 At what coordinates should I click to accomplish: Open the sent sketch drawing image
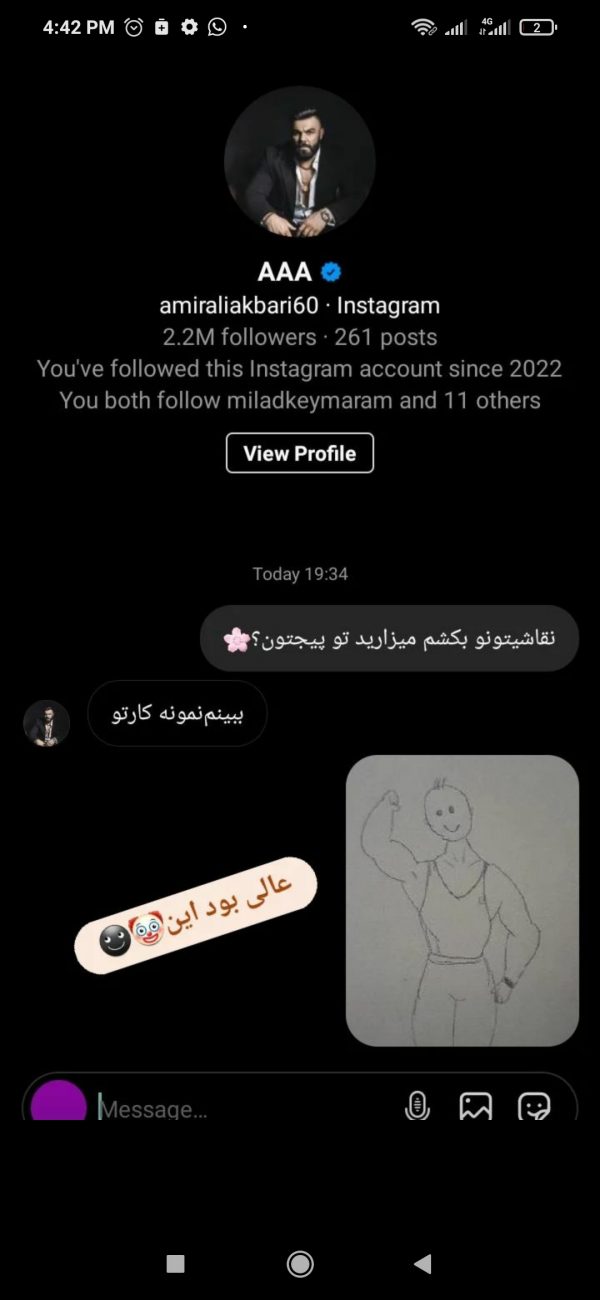[x=462, y=900]
